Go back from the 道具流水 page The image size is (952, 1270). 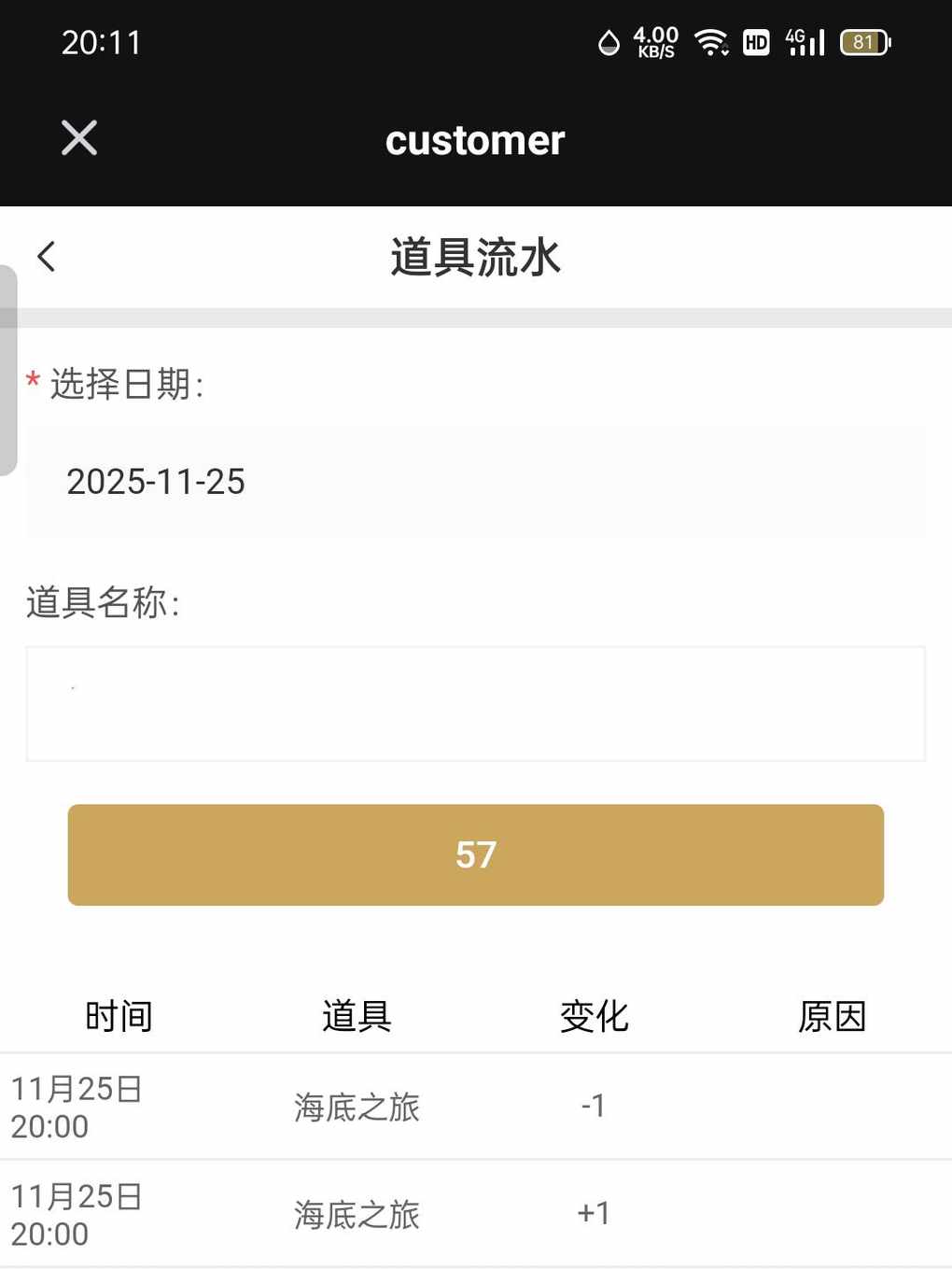(47, 257)
